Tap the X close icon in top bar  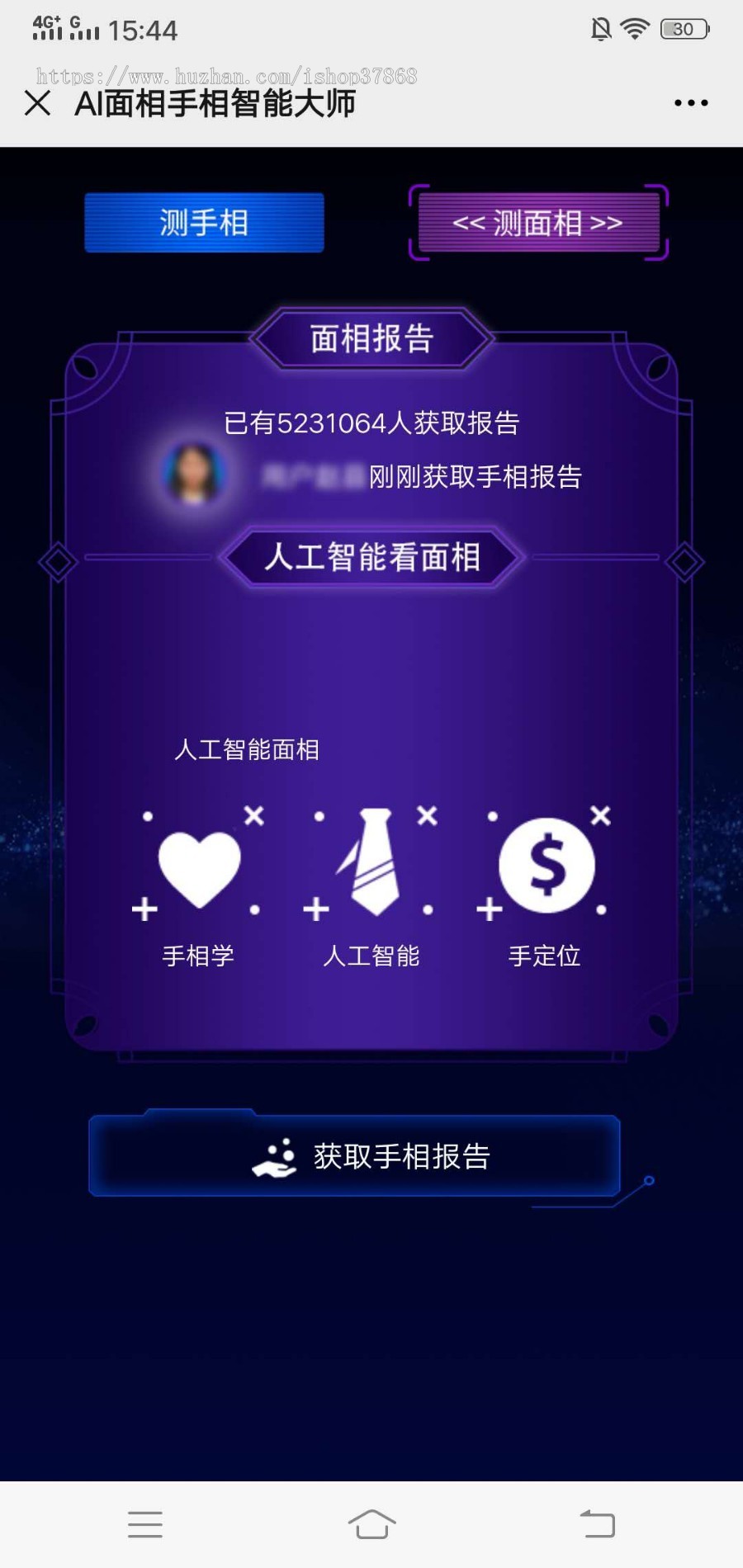pos(35,103)
